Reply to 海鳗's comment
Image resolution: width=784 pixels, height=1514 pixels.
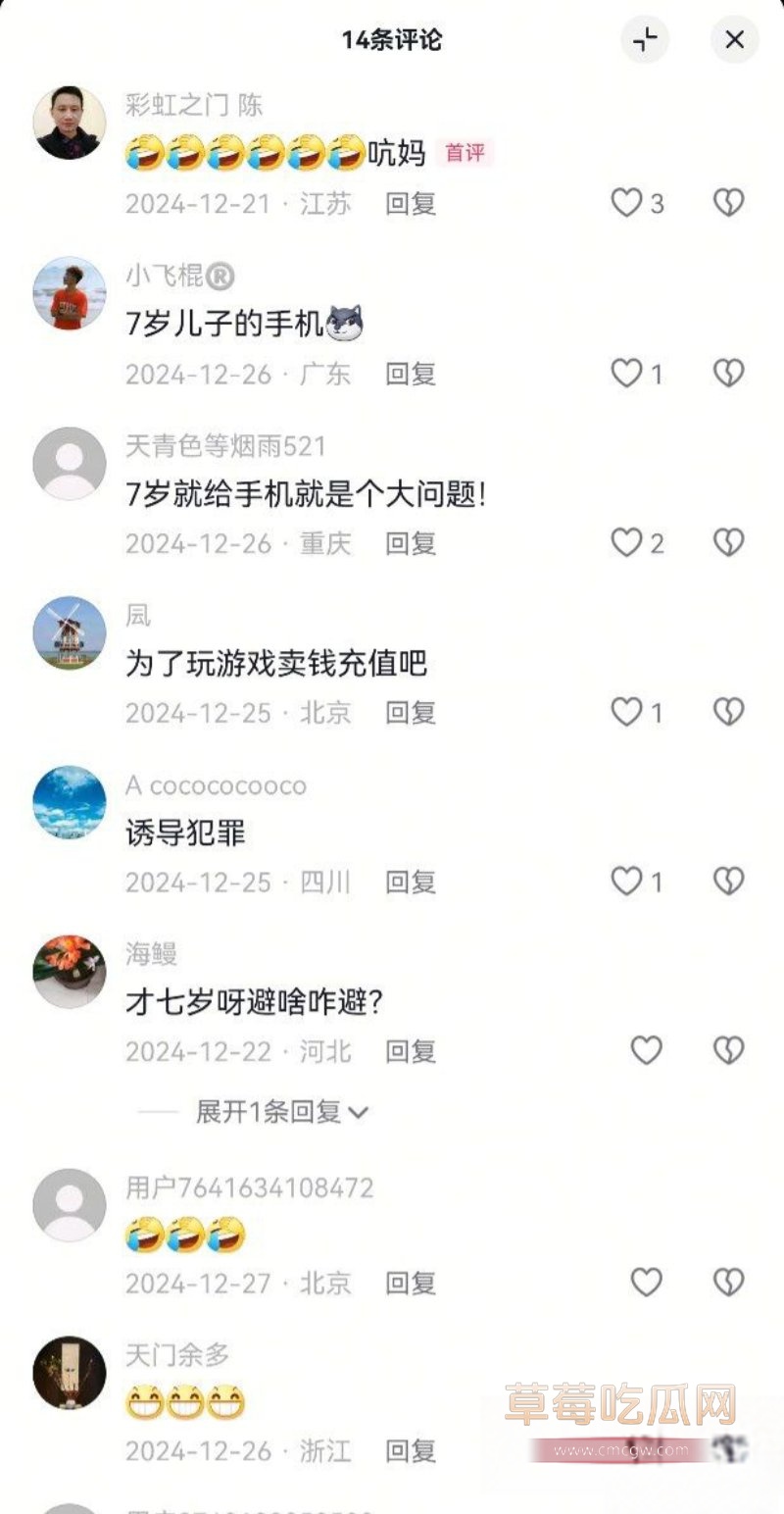click(410, 1052)
